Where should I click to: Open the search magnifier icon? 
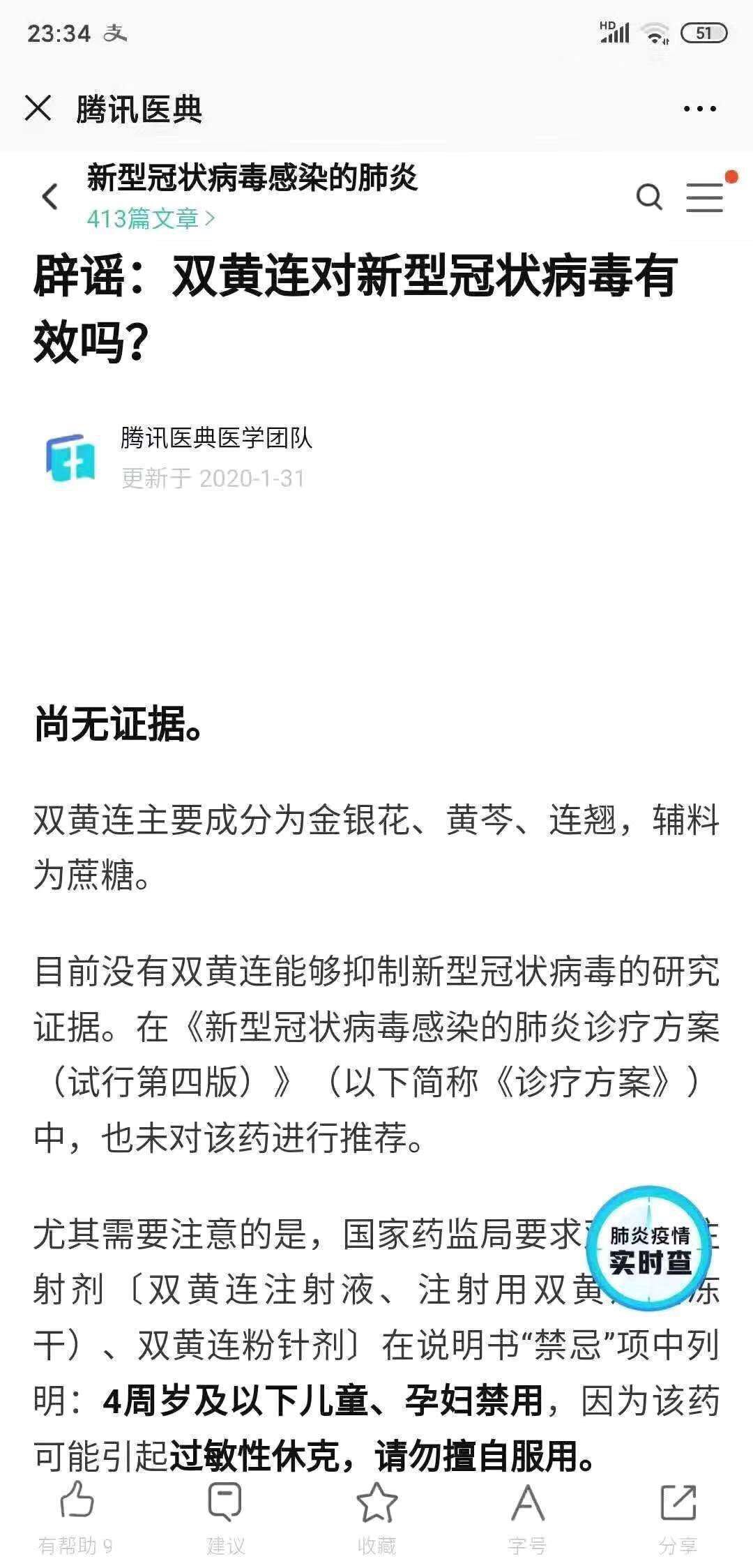[x=649, y=197]
